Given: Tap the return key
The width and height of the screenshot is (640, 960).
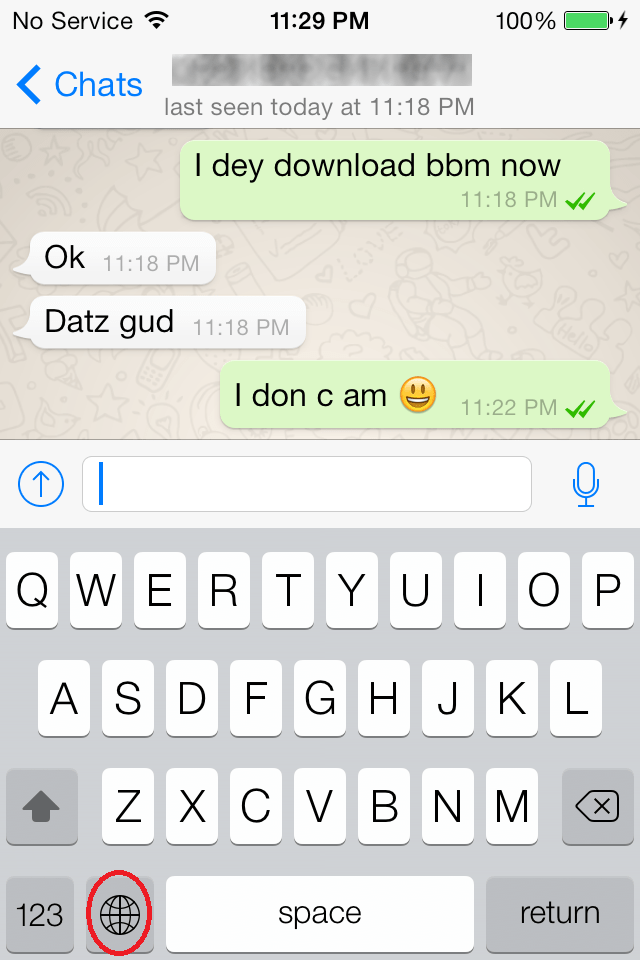Looking at the screenshot, I should (559, 913).
